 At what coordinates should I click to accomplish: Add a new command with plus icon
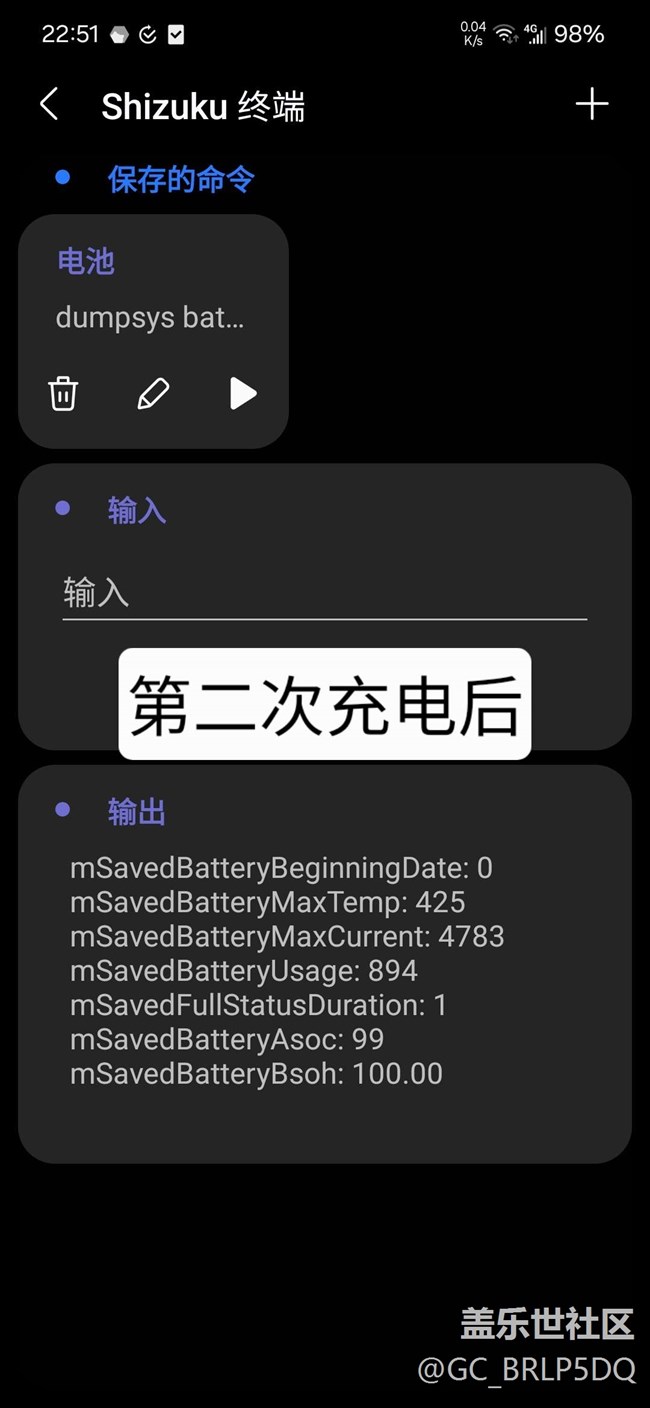point(592,104)
